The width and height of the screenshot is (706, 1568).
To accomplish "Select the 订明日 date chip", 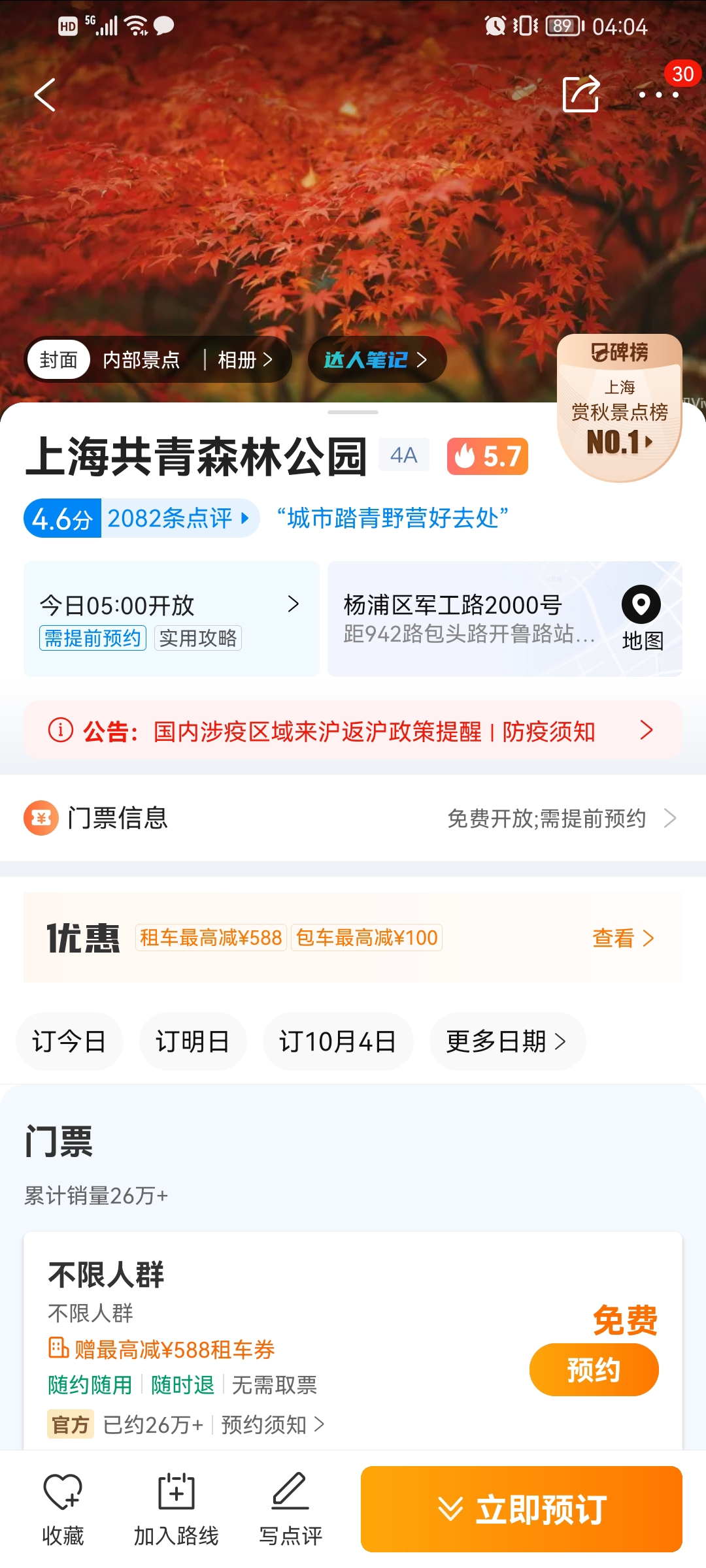I will (x=193, y=1041).
